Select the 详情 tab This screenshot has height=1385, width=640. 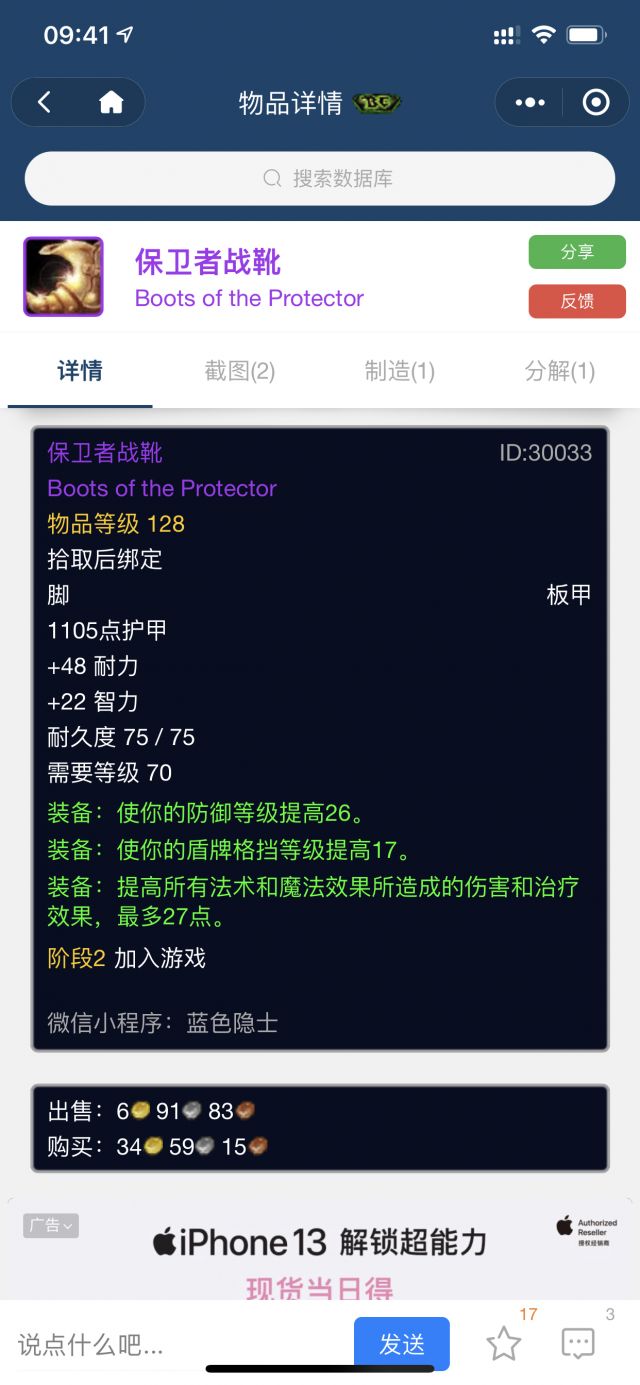coord(80,372)
